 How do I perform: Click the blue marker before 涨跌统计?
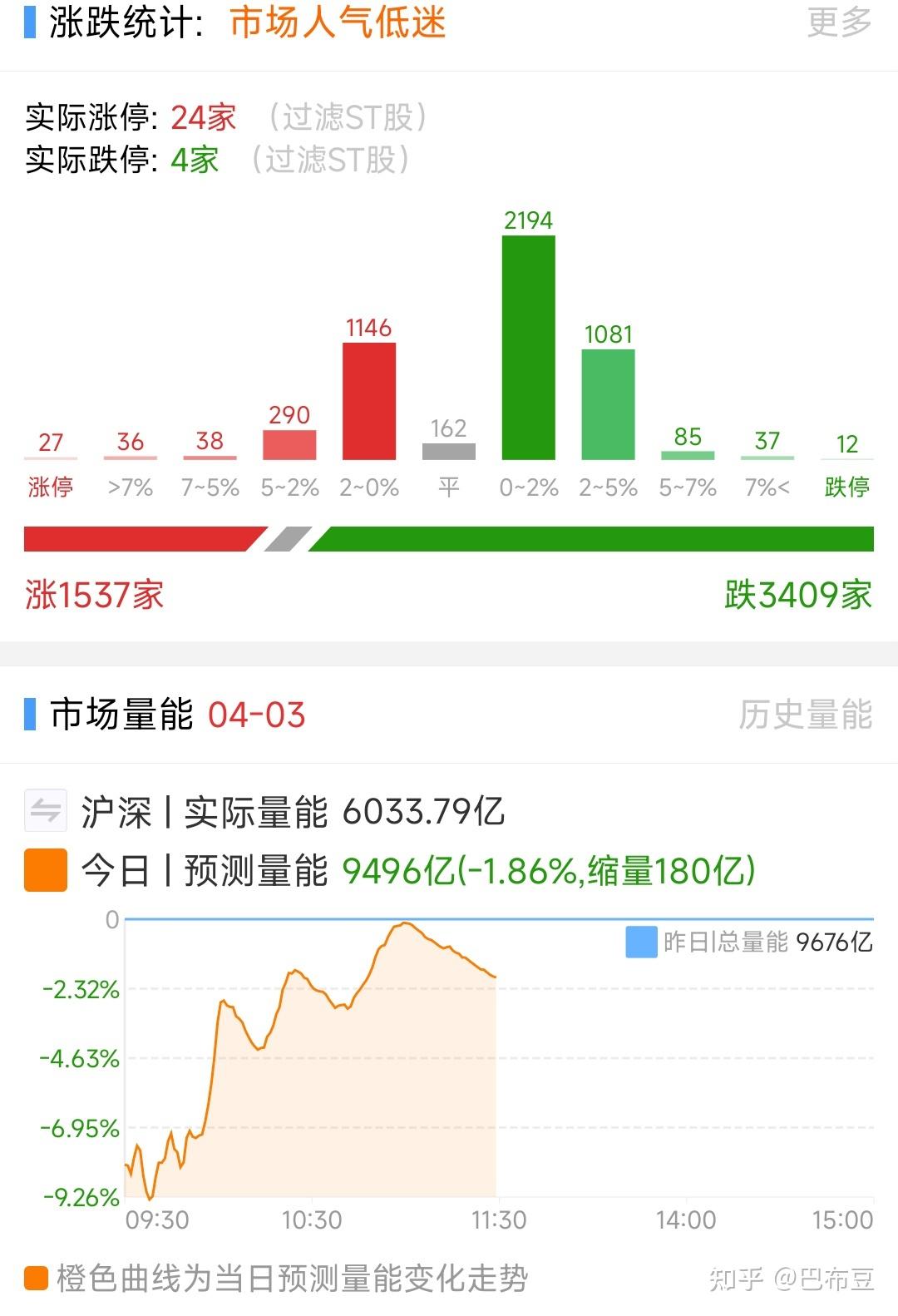point(27,24)
